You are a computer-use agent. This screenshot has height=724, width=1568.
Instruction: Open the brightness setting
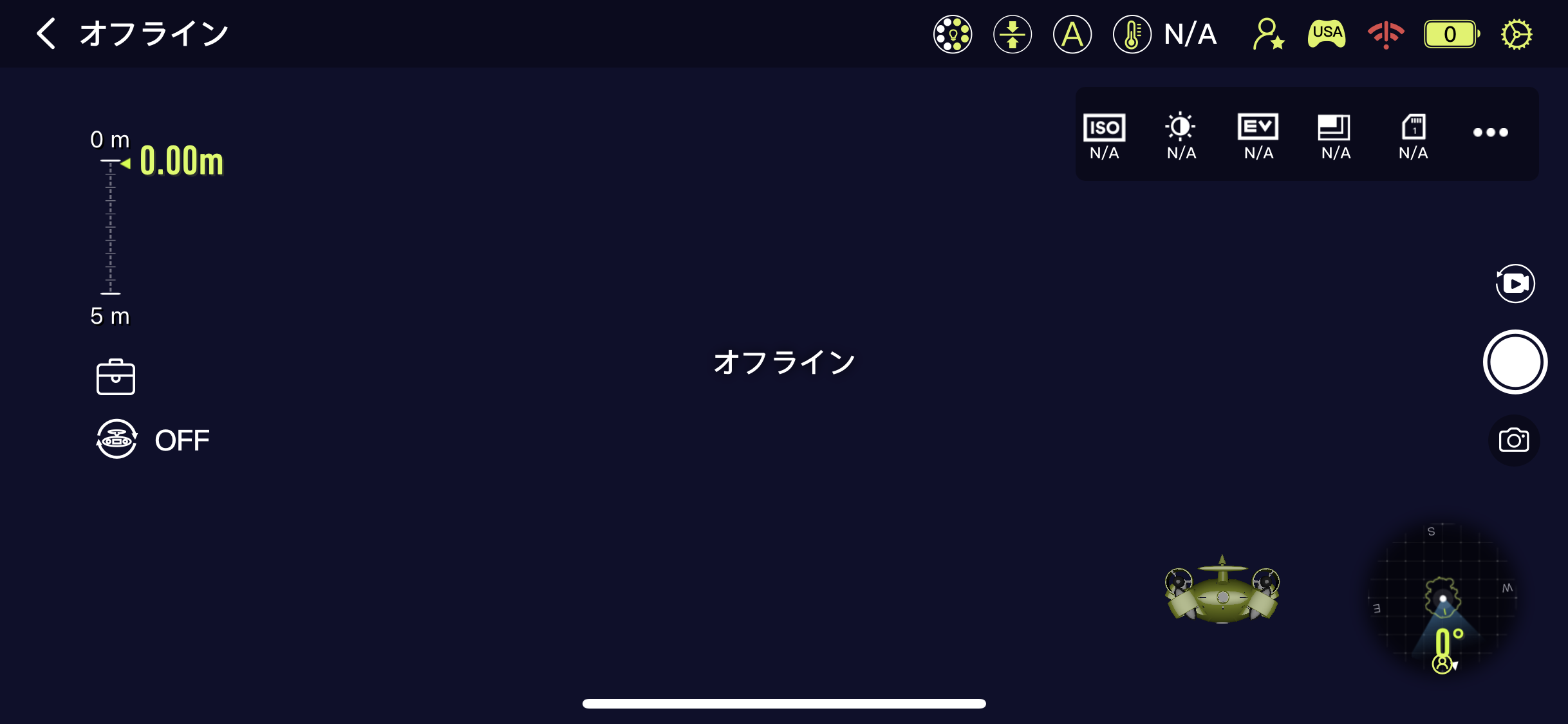click(1181, 135)
